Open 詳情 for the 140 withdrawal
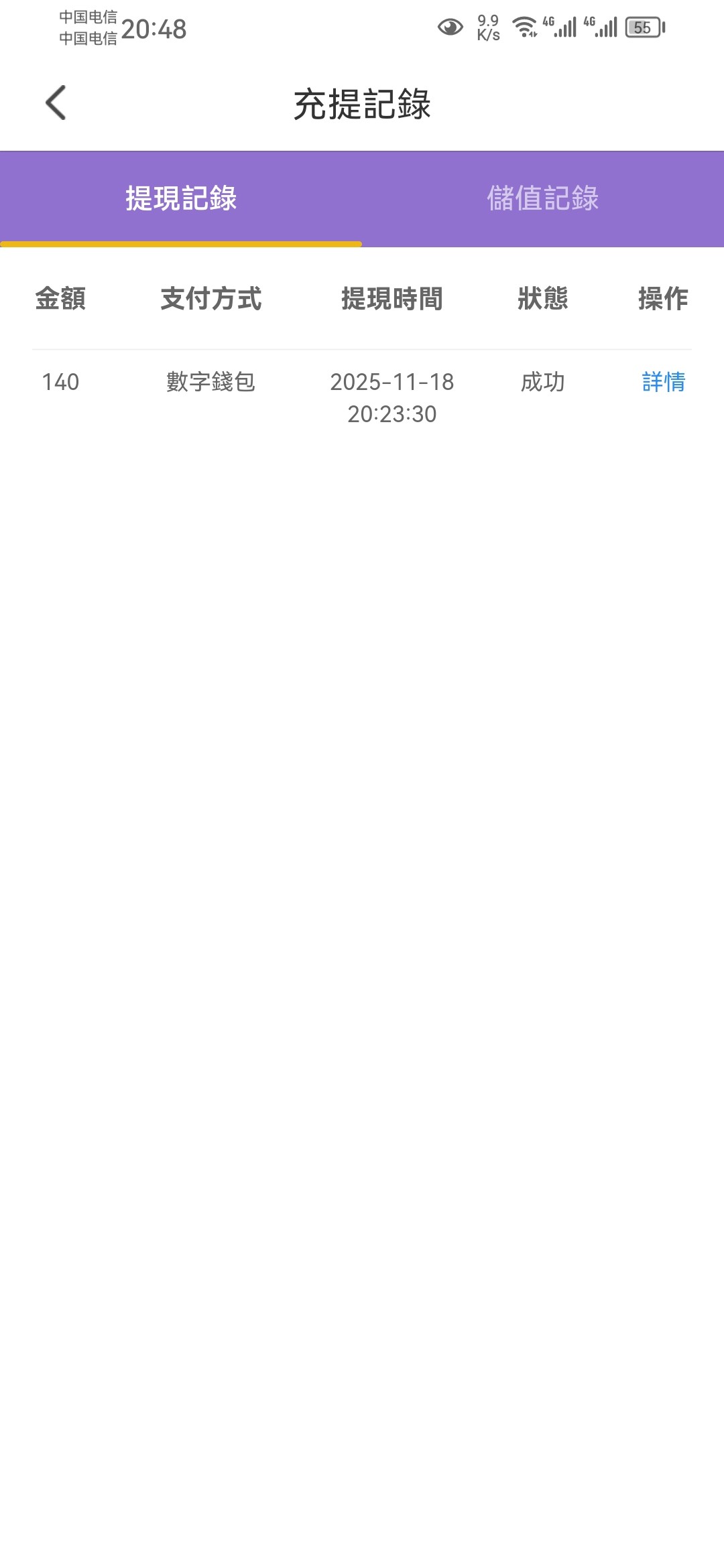 tap(663, 382)
